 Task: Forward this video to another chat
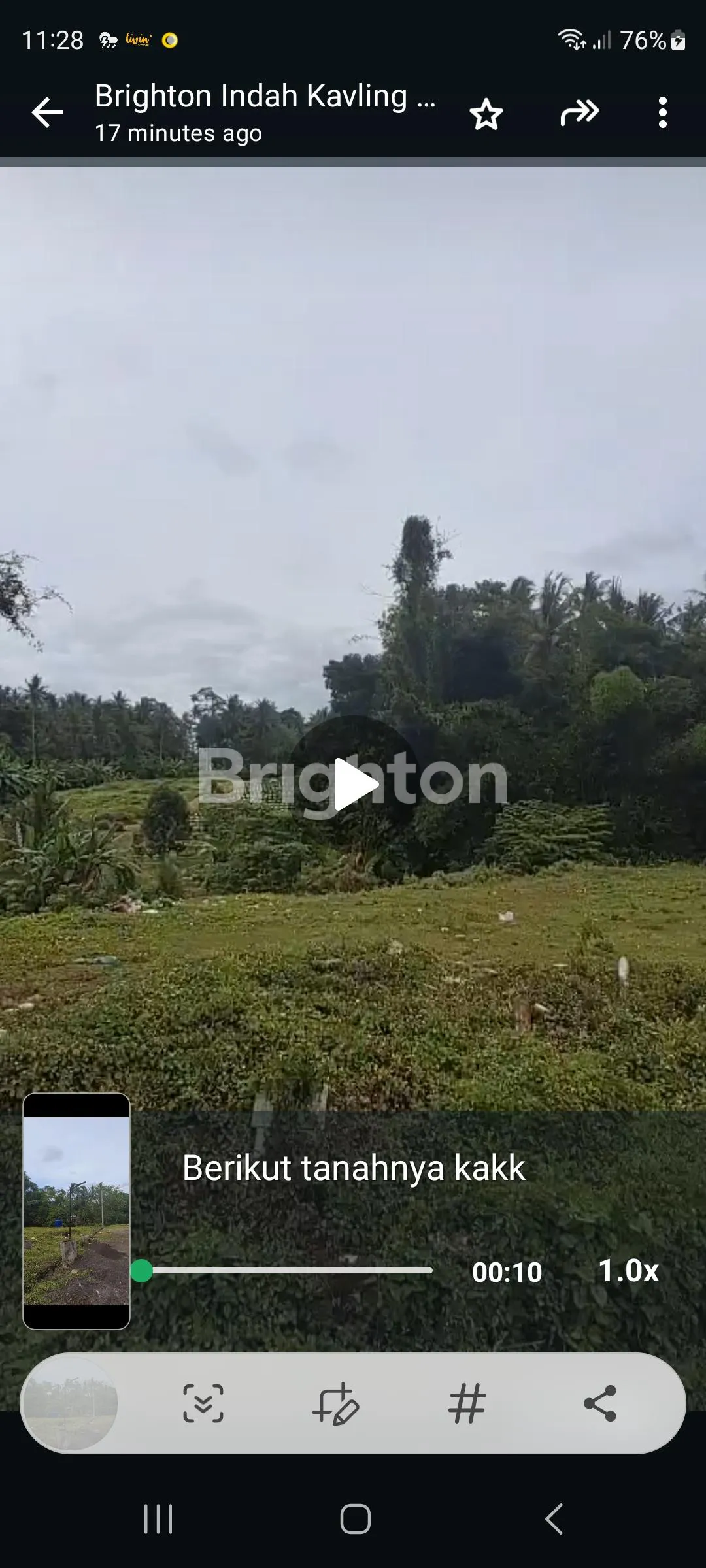tap(579, 113)
